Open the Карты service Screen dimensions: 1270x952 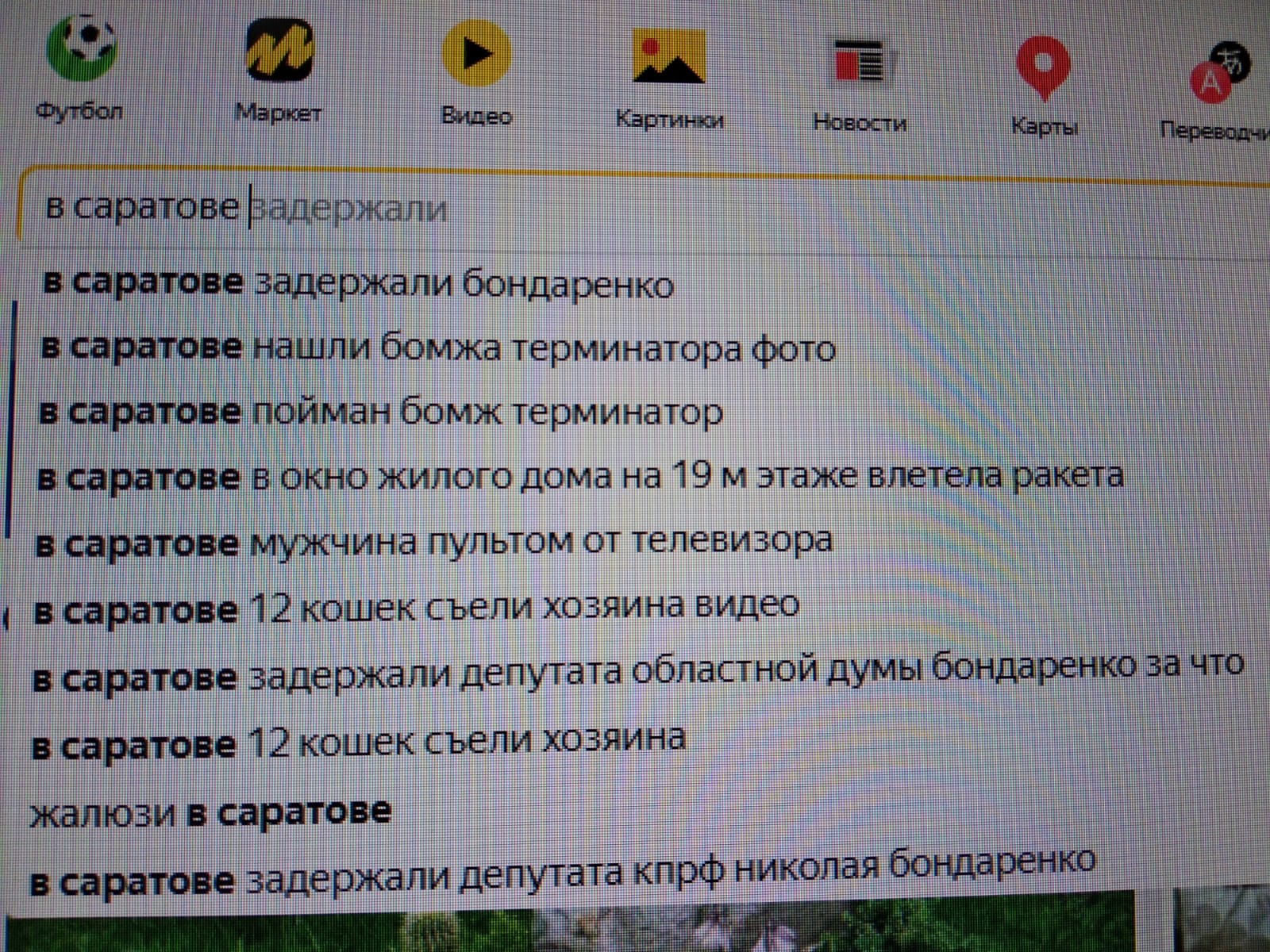[x=1044, y=67]
